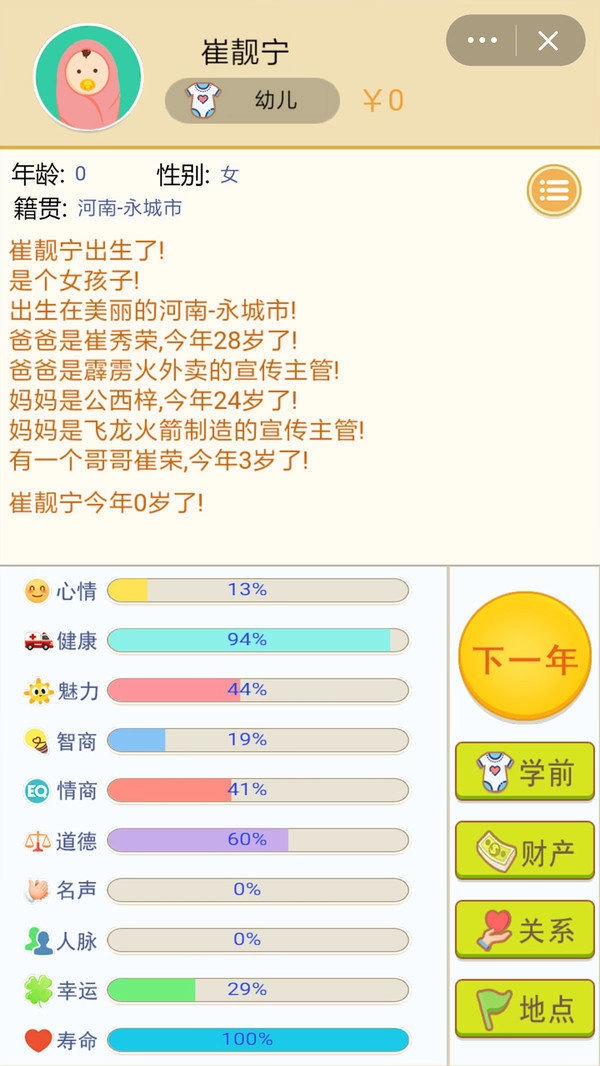The width and height of the screenshot is (600, 1066).
Task: Open the orange list menu icon
Action: 553,189
